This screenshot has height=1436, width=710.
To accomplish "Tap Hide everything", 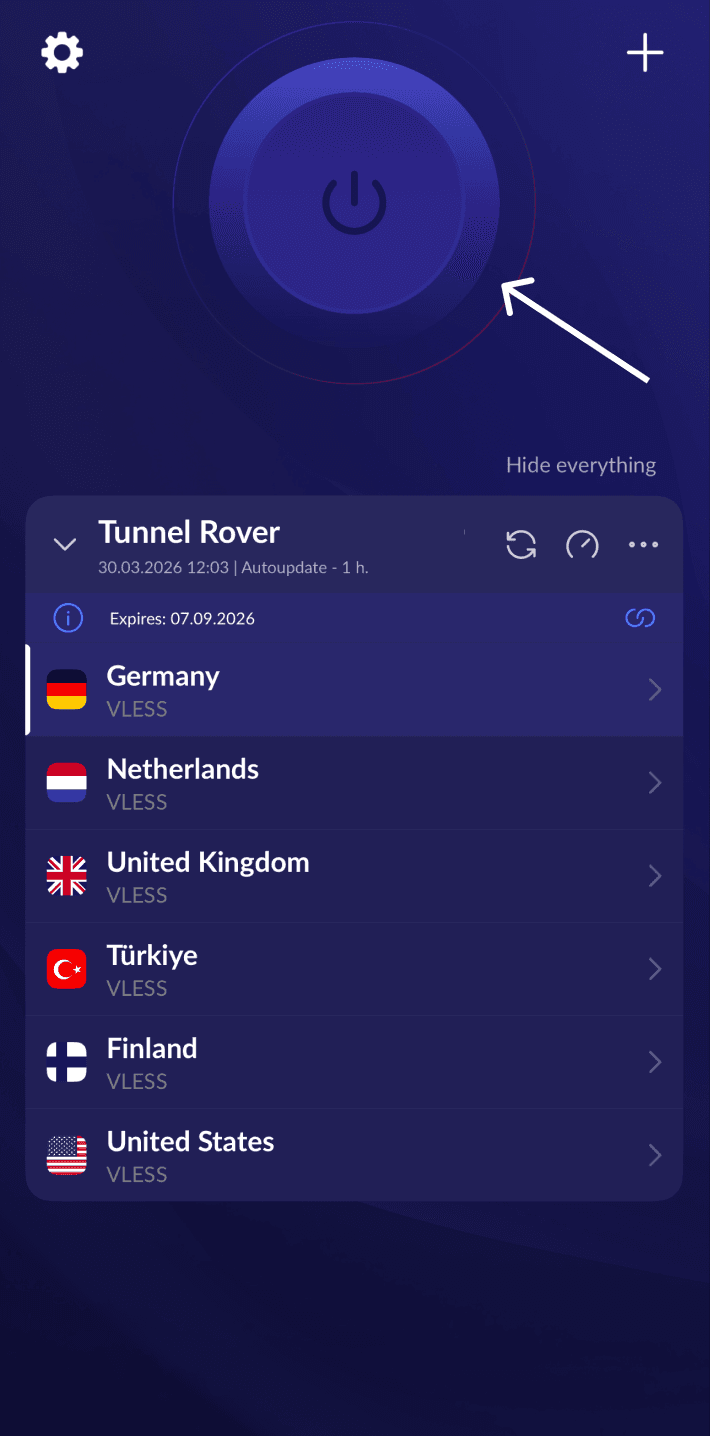I will [x=581, y=465].
